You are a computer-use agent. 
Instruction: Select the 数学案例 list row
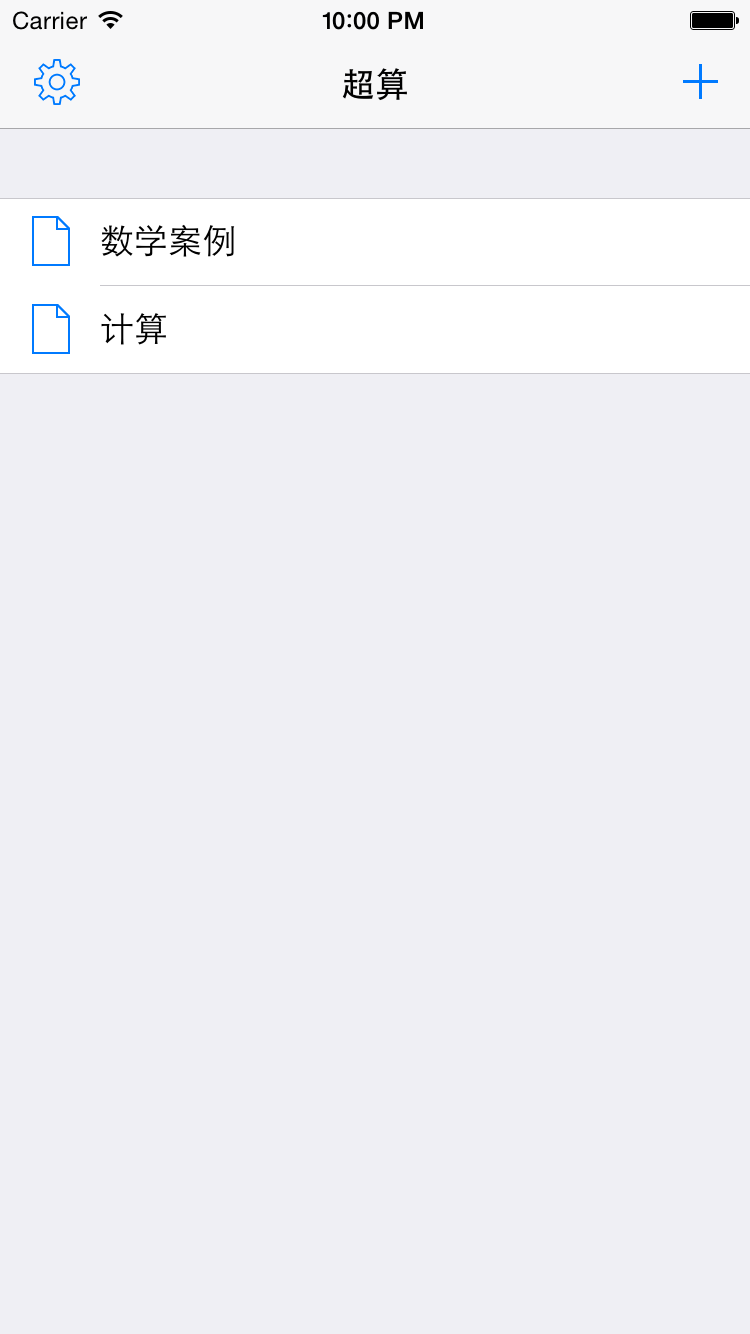pos(375,241)
